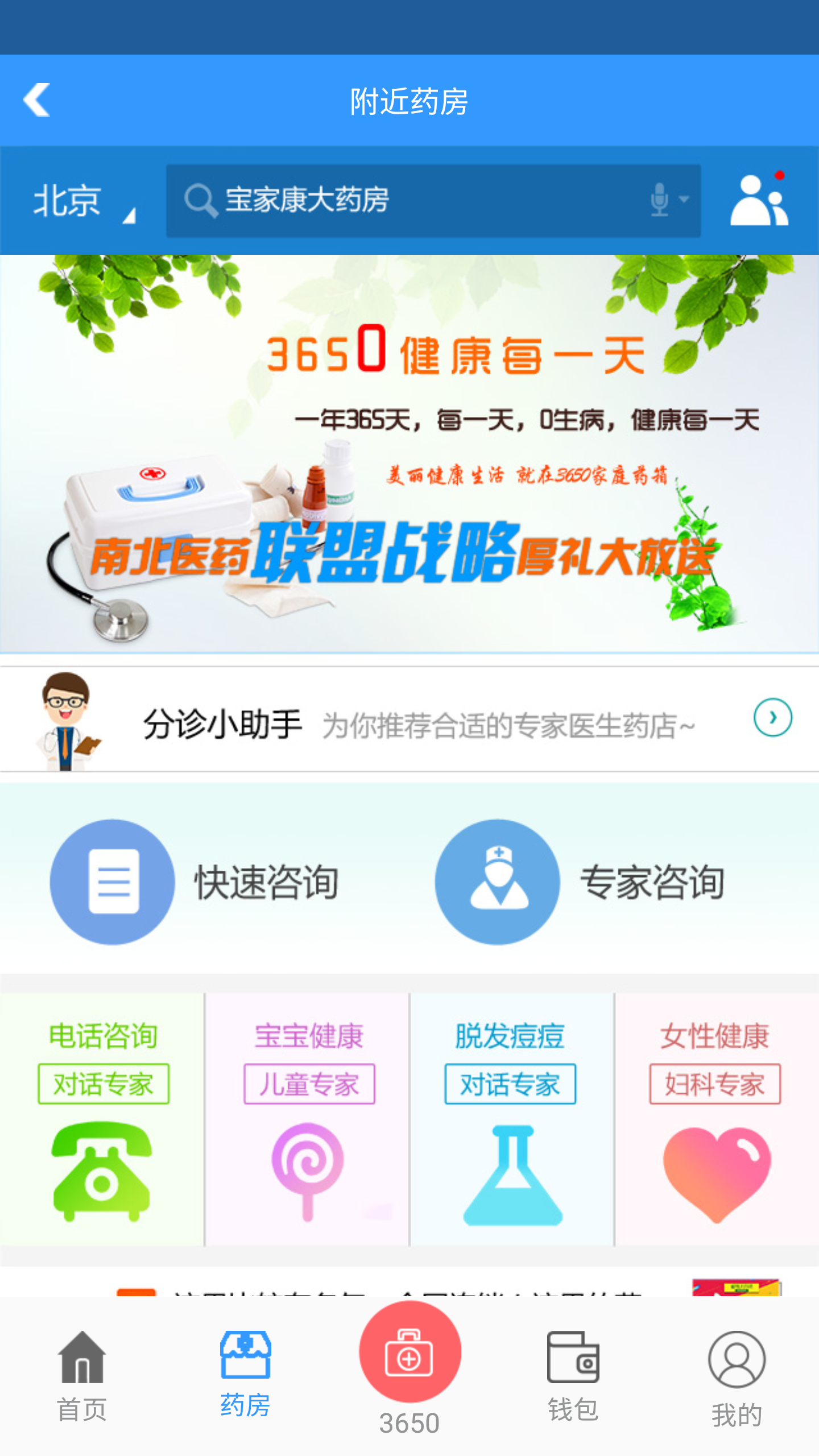Go back using the arrow in the header
The image size is (819, 1456).
coord(38,100)
